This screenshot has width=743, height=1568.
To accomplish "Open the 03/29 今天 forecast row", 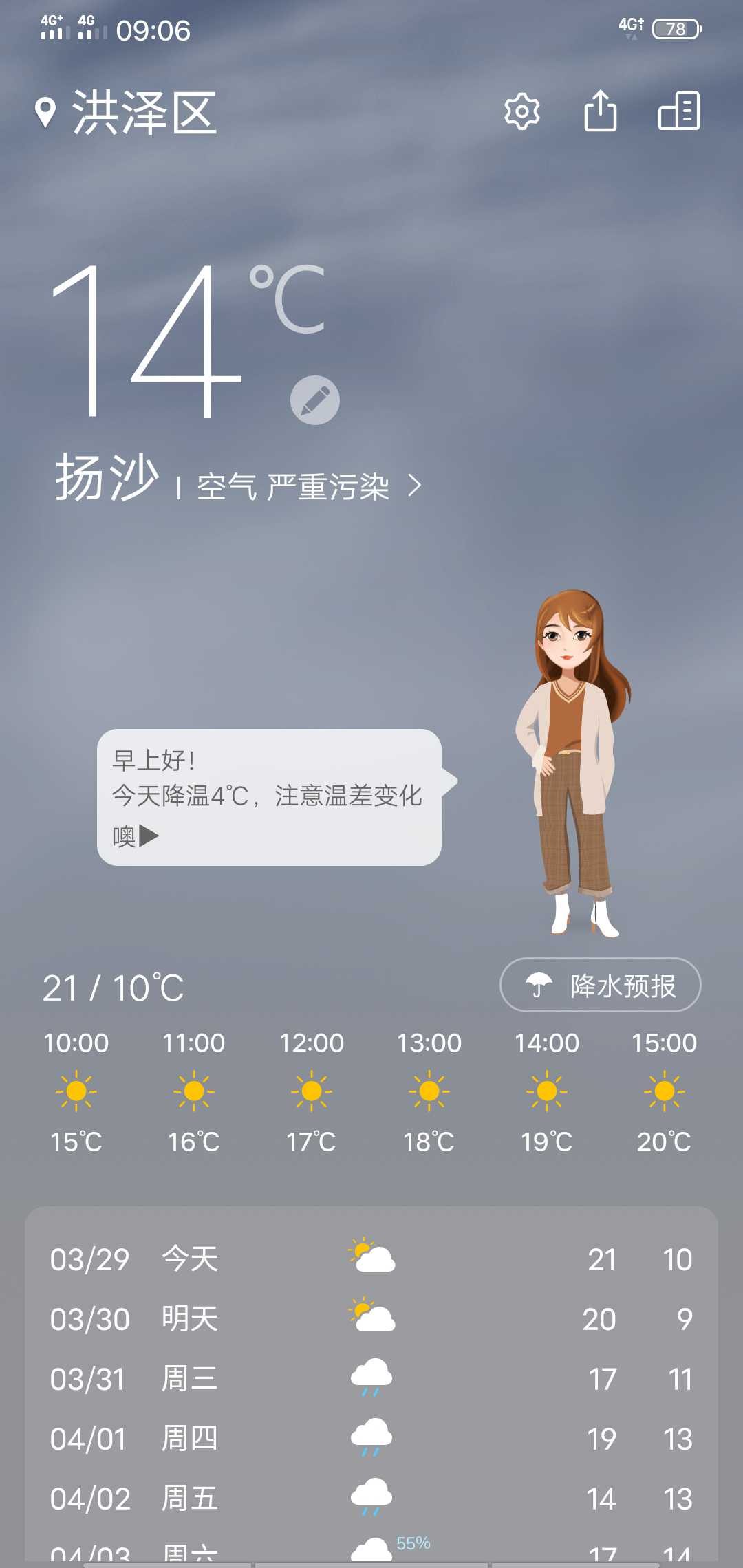I will pyautogui.click(x=371, y=1259).
